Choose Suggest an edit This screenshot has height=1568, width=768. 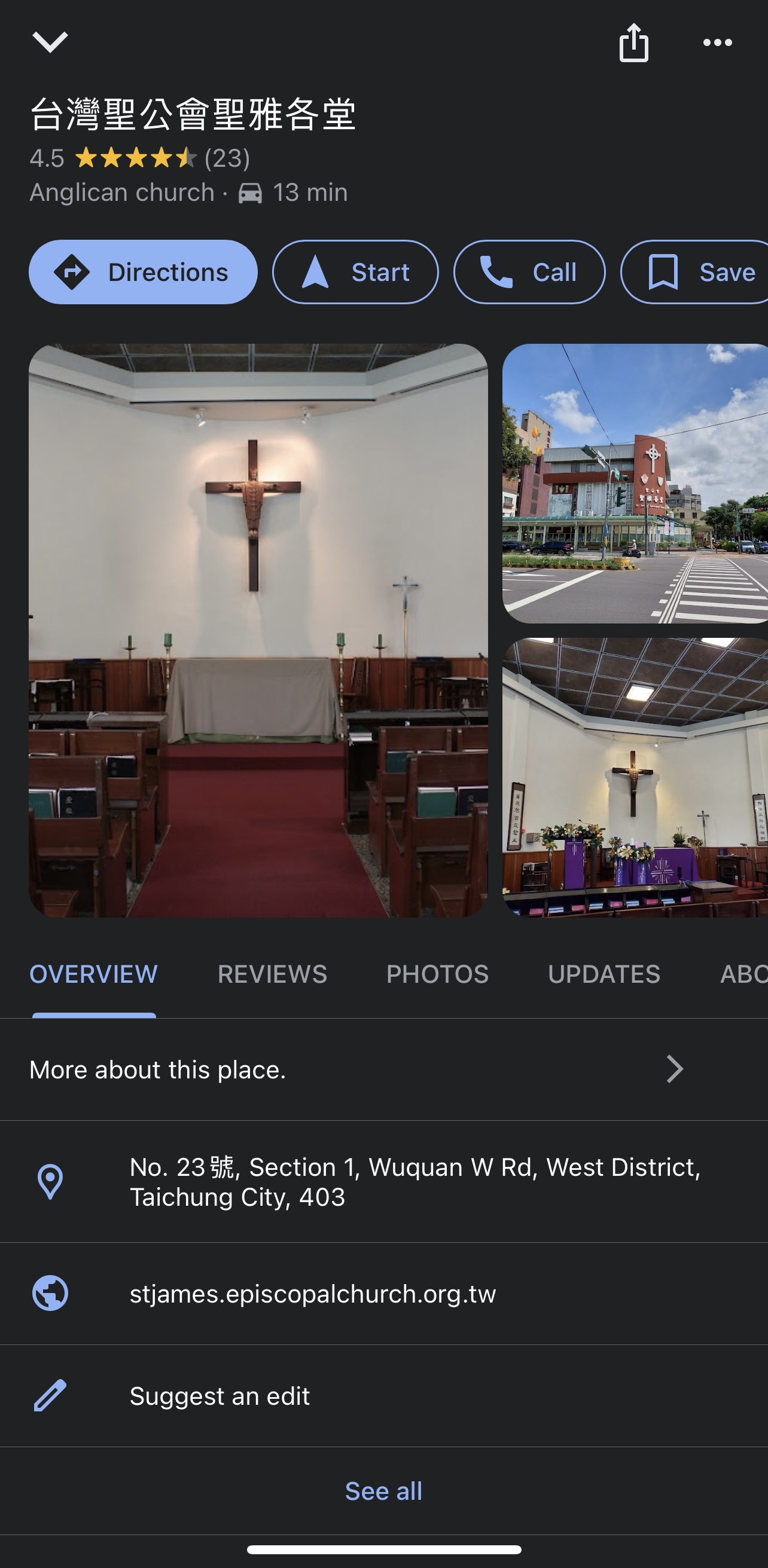point(220,1396)
